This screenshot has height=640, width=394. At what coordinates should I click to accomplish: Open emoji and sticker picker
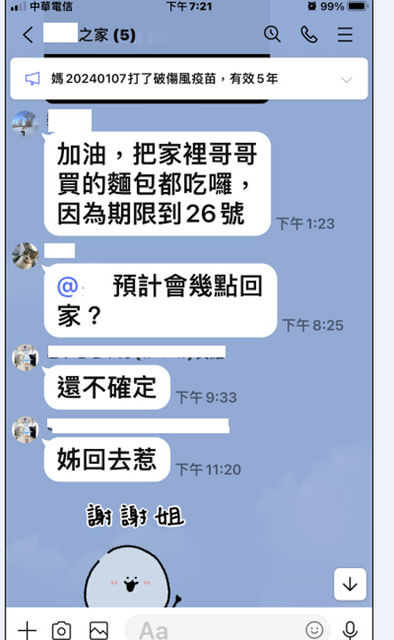[x=314, y=630]
